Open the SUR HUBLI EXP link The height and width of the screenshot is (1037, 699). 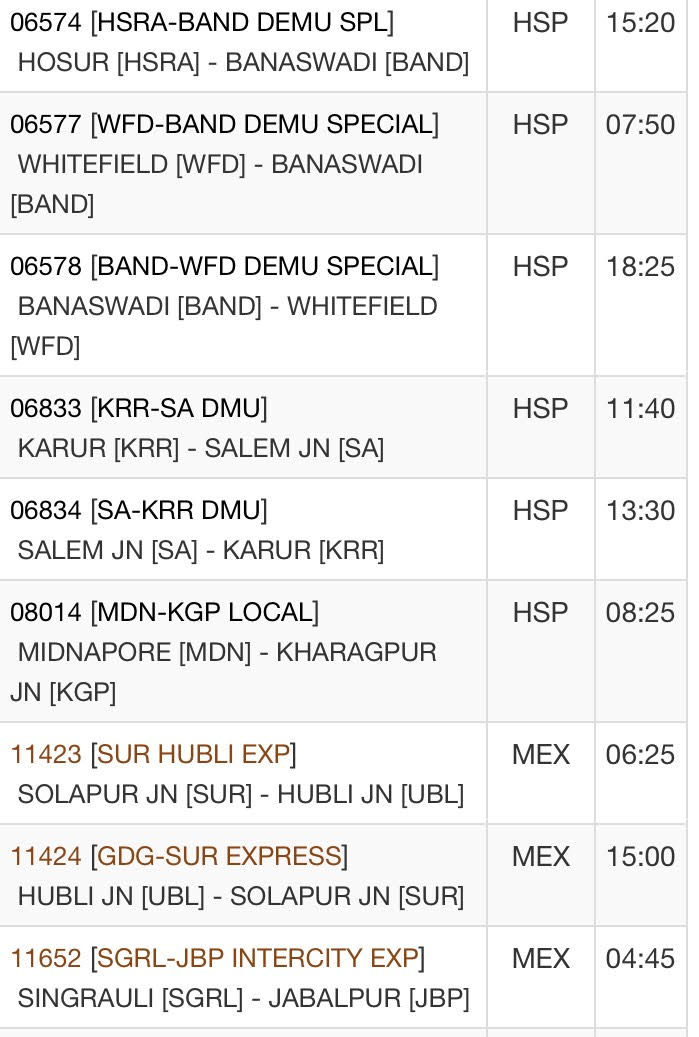click(193, 754)
